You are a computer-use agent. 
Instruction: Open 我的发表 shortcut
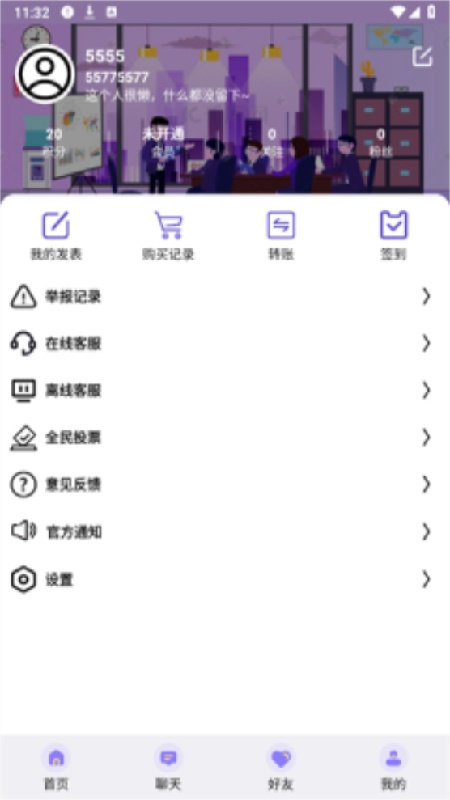point(56,235)
